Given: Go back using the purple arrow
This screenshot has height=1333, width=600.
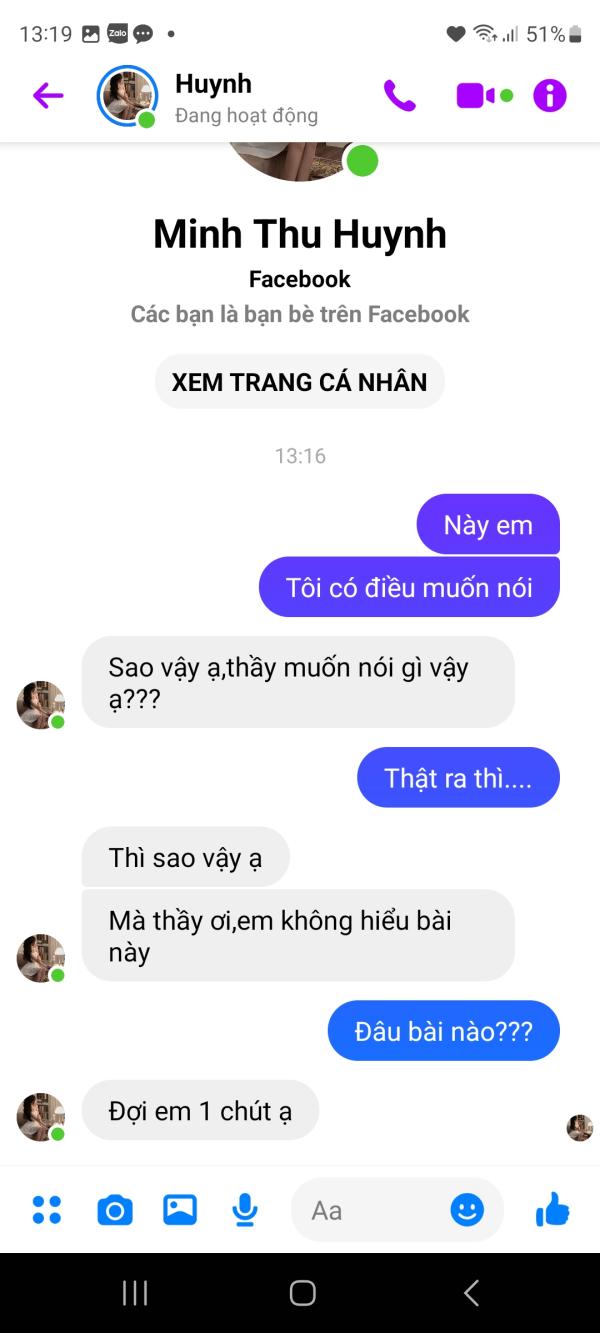Looking at the screenshot, I should [x=47, y=96].
